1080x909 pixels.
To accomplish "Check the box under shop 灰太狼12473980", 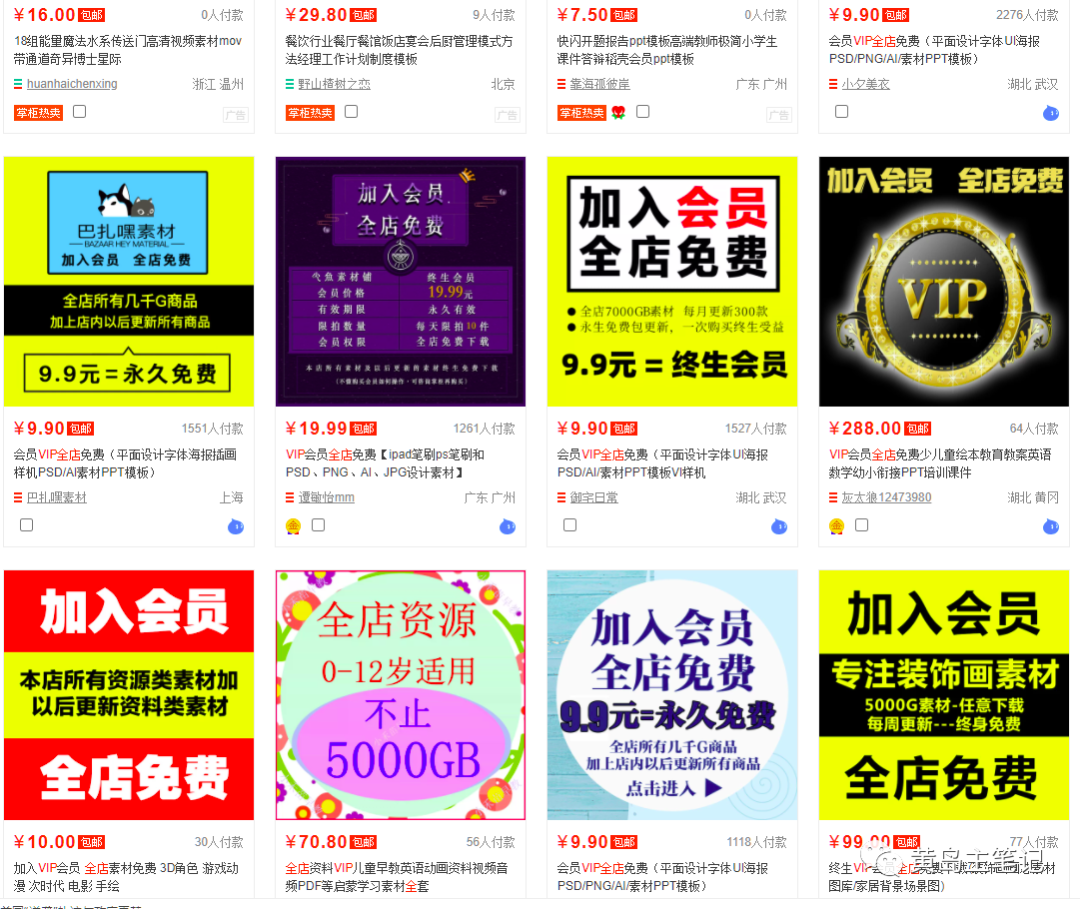I will (861, 525).
